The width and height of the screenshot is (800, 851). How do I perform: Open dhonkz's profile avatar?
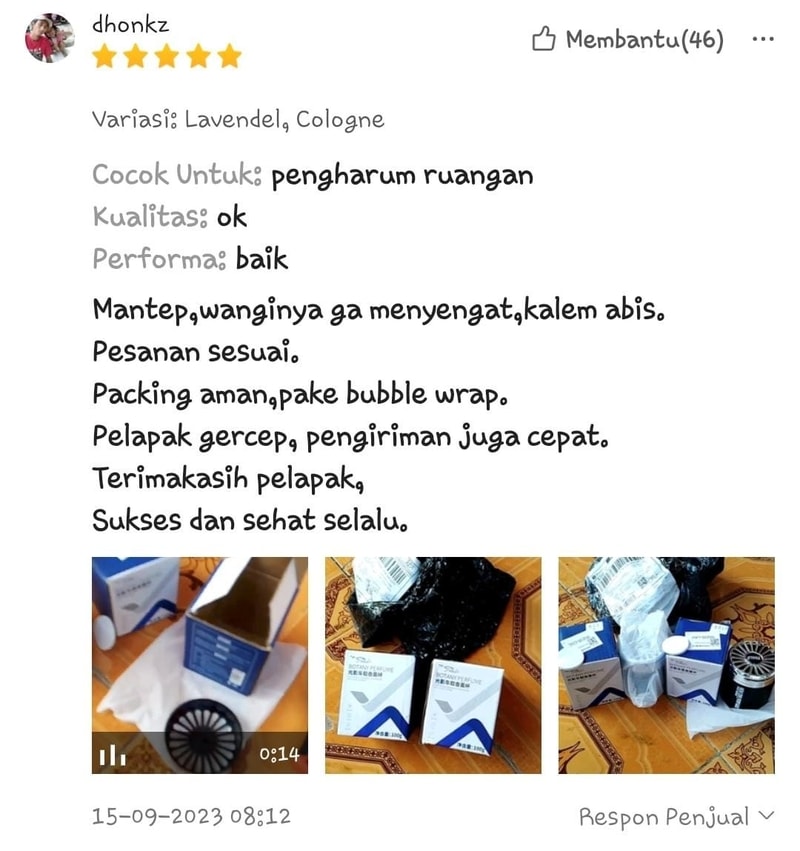pyautogui.click(x=50, y=38)
